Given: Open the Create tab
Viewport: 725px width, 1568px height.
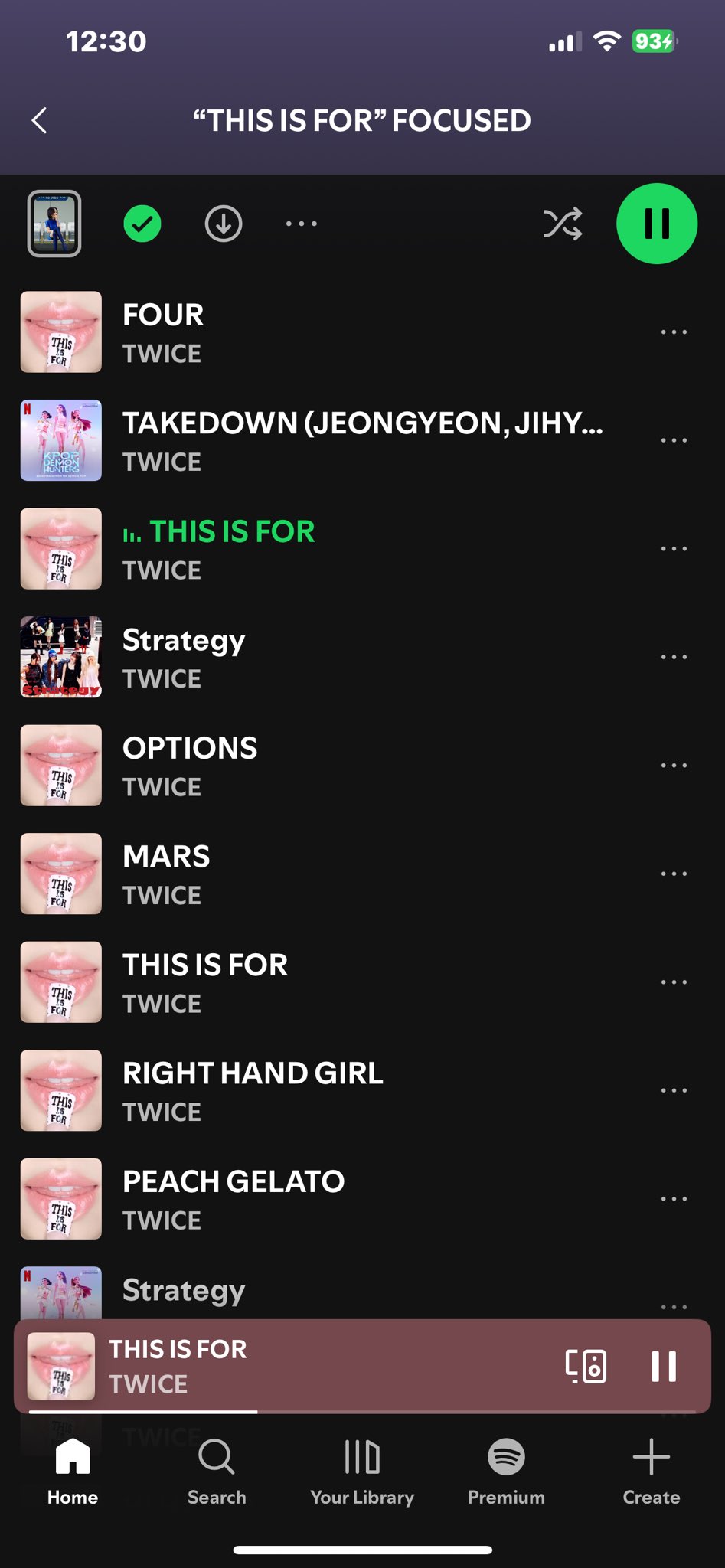Looking at the screenshot, I should click(651, 1471).
